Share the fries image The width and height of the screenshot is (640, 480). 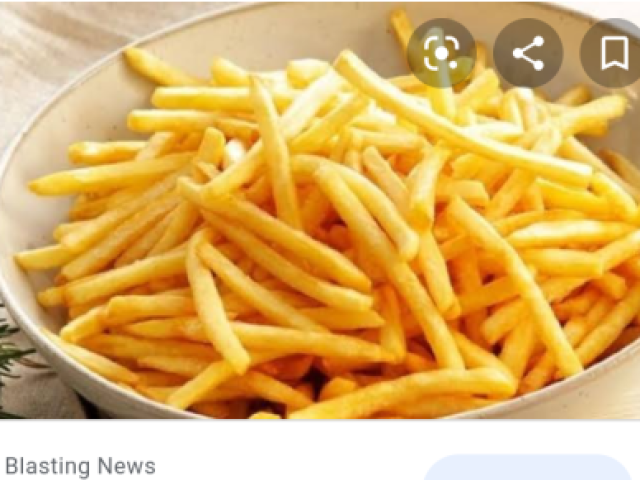[527, 53]
